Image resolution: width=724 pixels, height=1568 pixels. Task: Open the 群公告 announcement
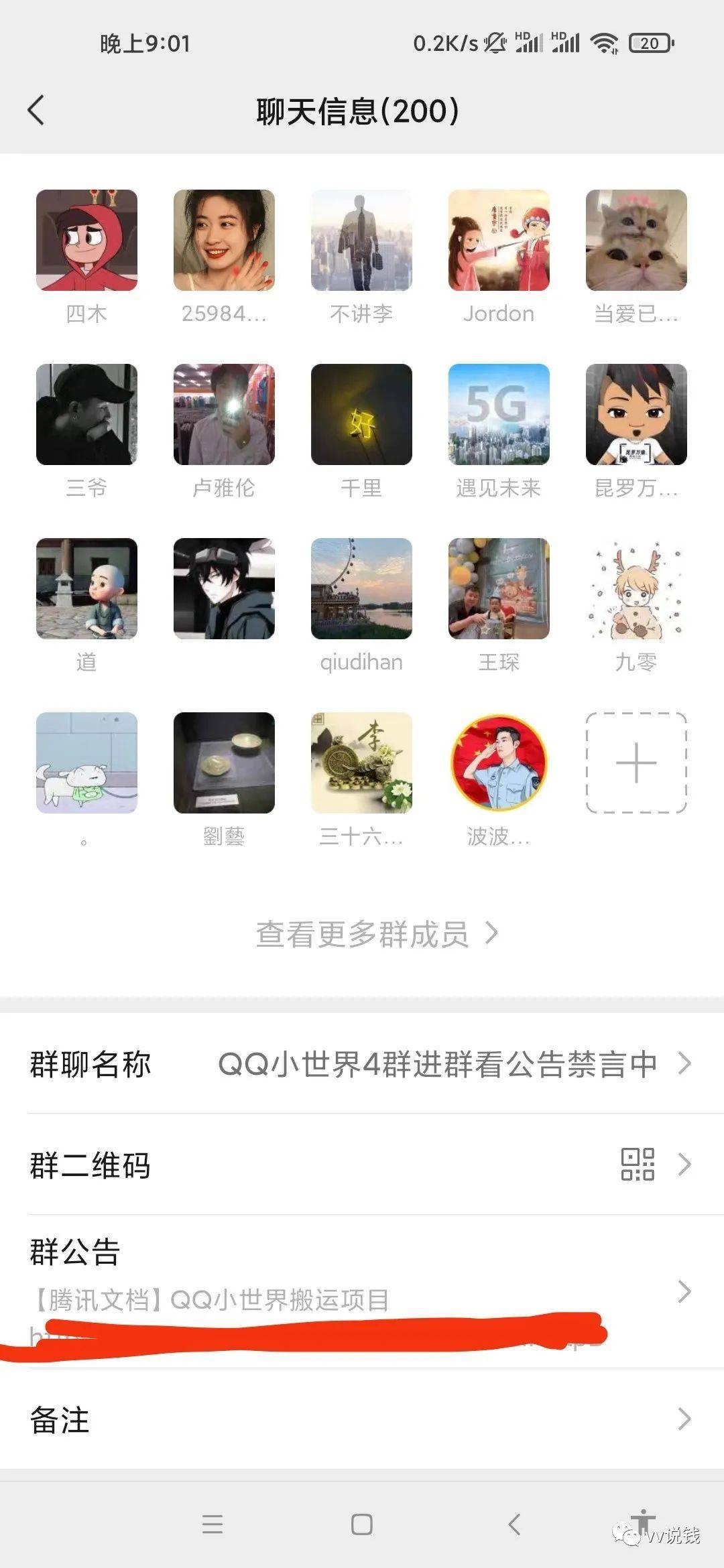click(362, 1290)
